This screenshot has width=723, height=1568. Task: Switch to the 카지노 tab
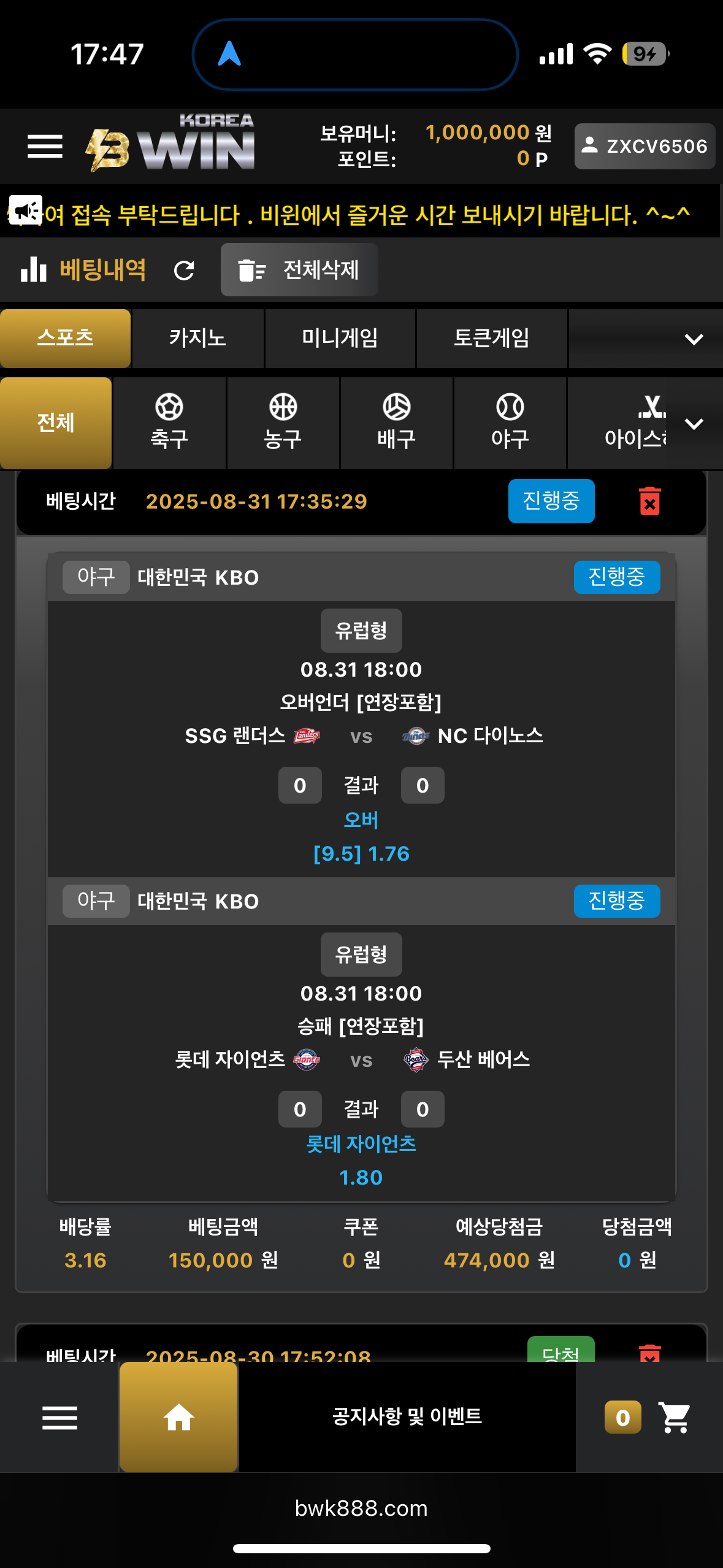[198, 338]
